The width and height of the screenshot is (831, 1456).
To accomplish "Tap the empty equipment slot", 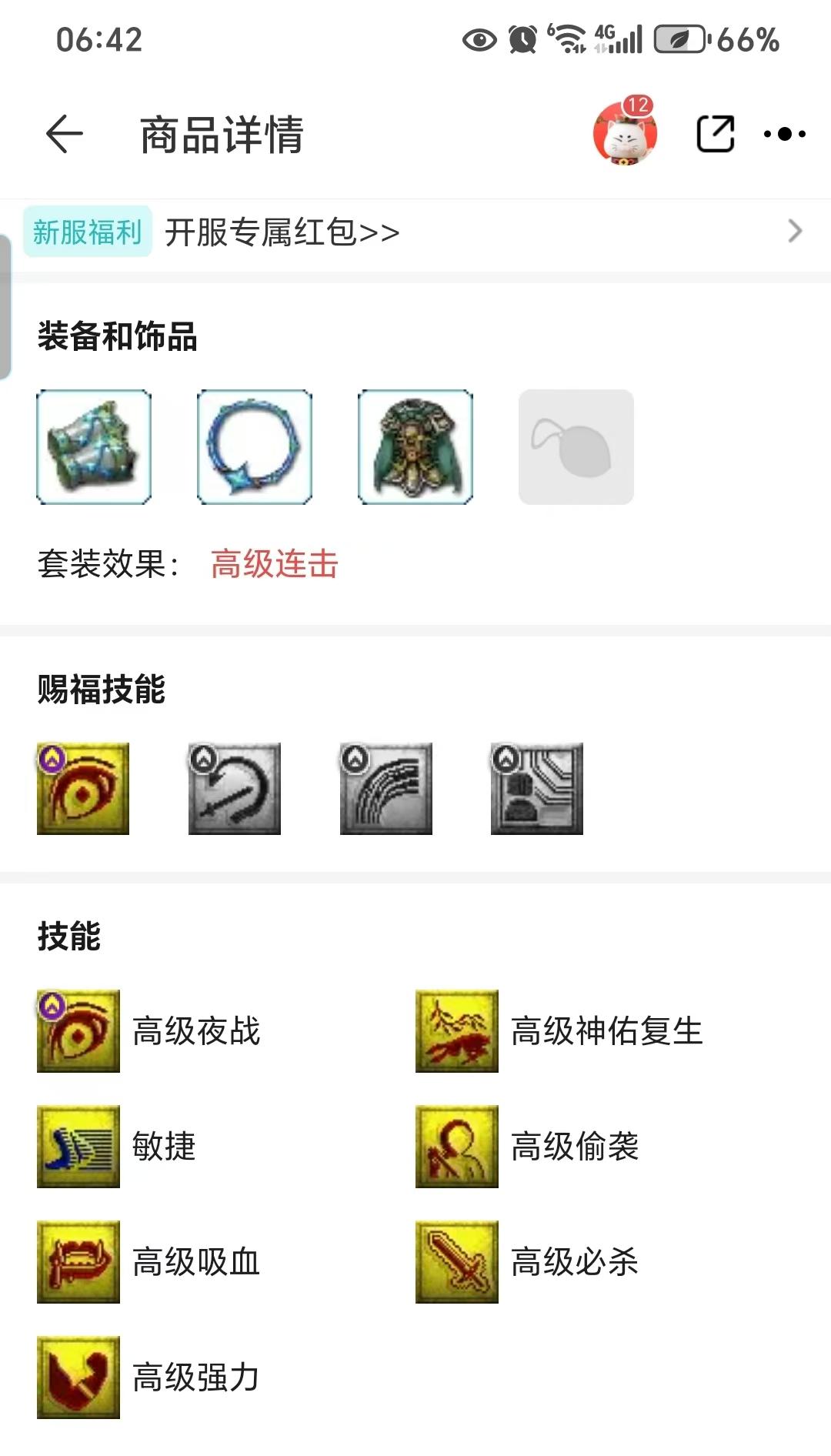I will (576, 447).
